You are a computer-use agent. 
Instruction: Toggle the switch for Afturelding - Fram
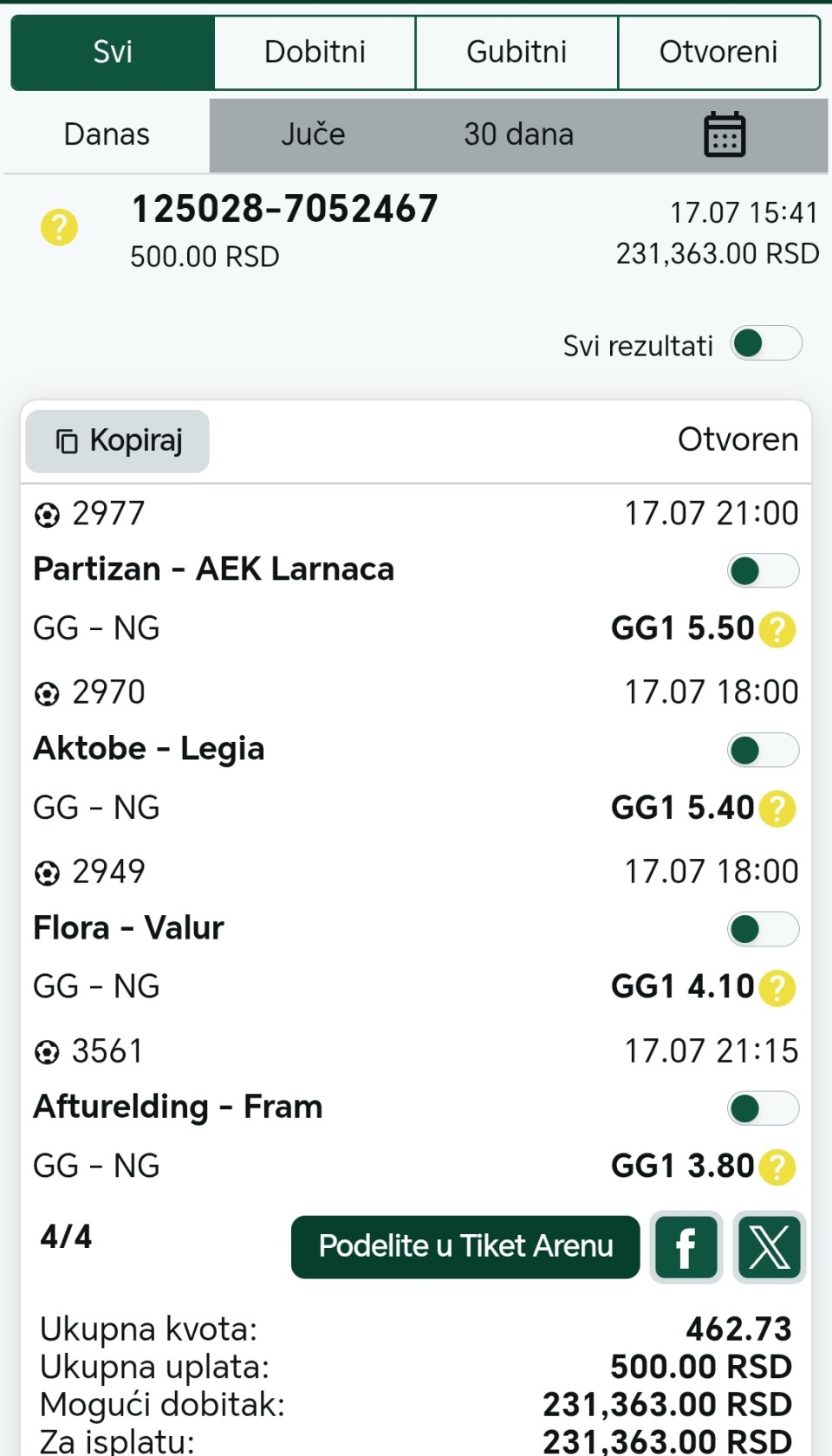tap(763, 1108)
